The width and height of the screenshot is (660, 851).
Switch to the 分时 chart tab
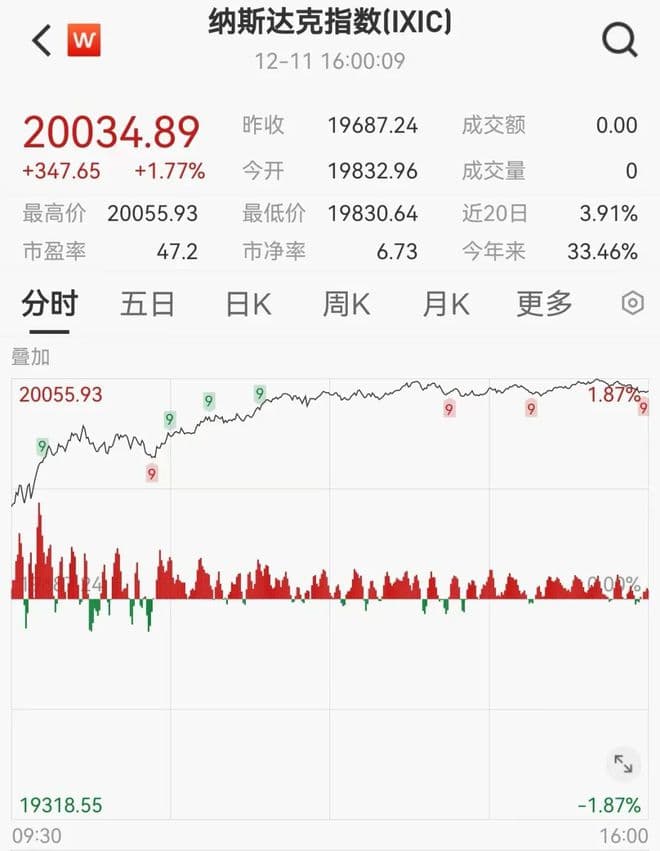pos(49,303)
